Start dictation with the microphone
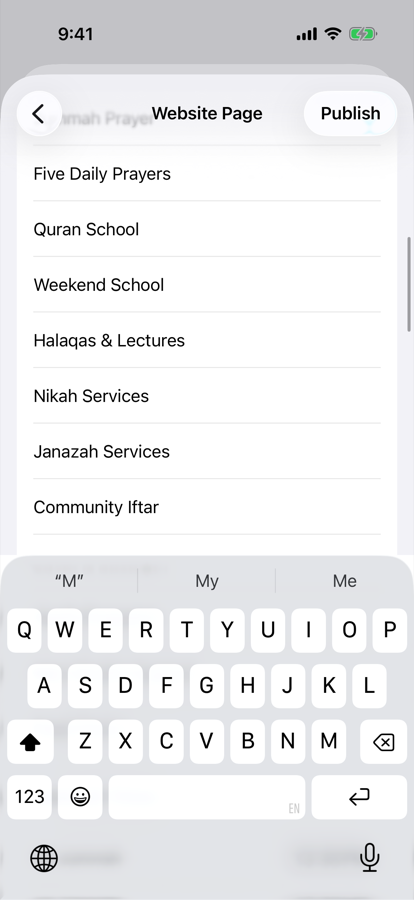Viewport: 414px width, 900px height. coord(370,858)
